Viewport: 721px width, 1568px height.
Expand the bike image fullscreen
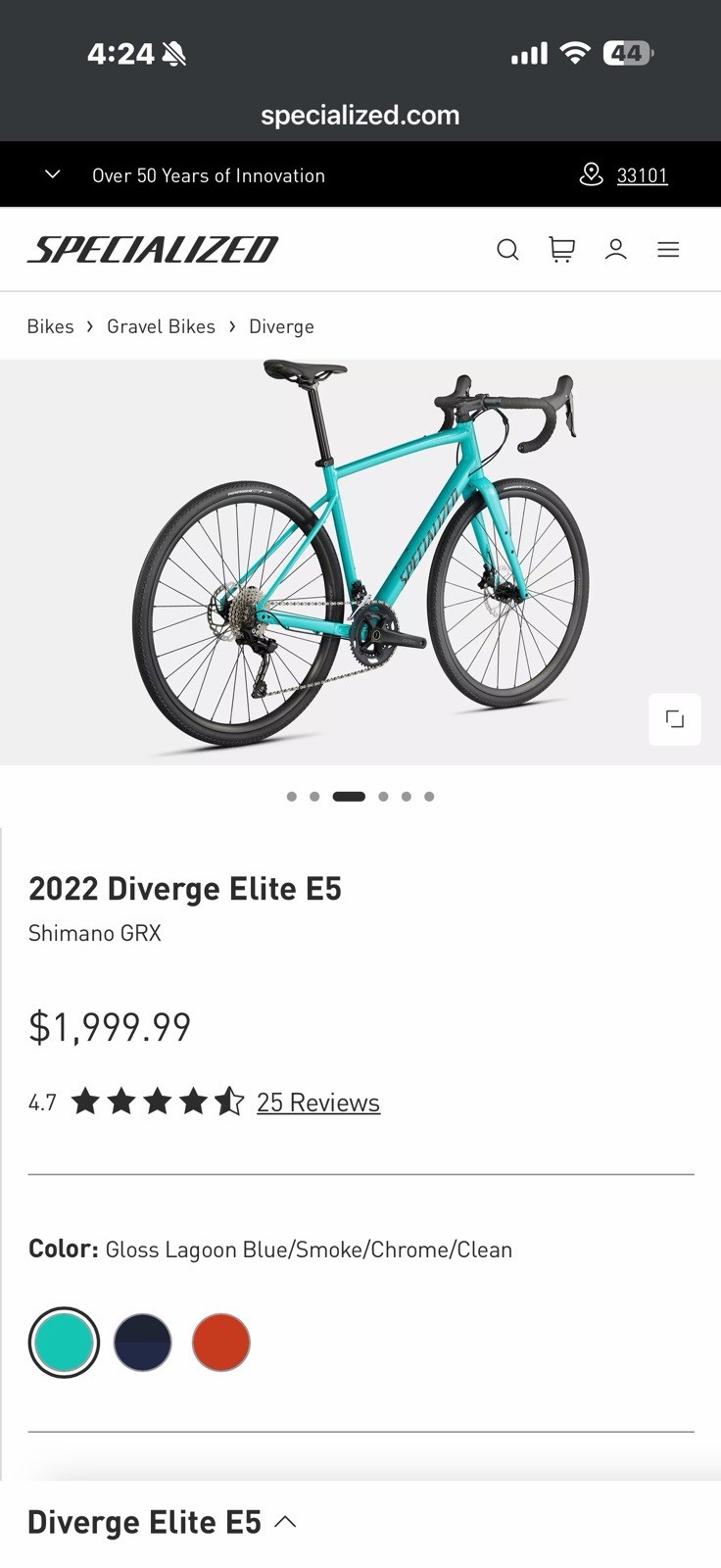675,719
